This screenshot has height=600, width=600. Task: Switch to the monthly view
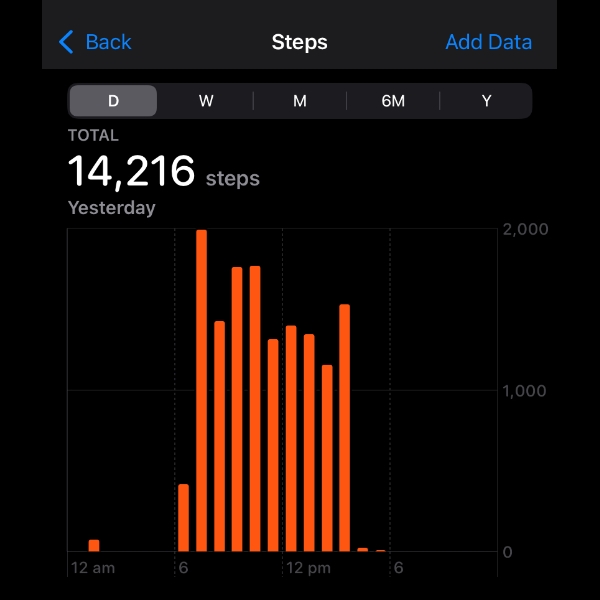[x=300, y=101]
